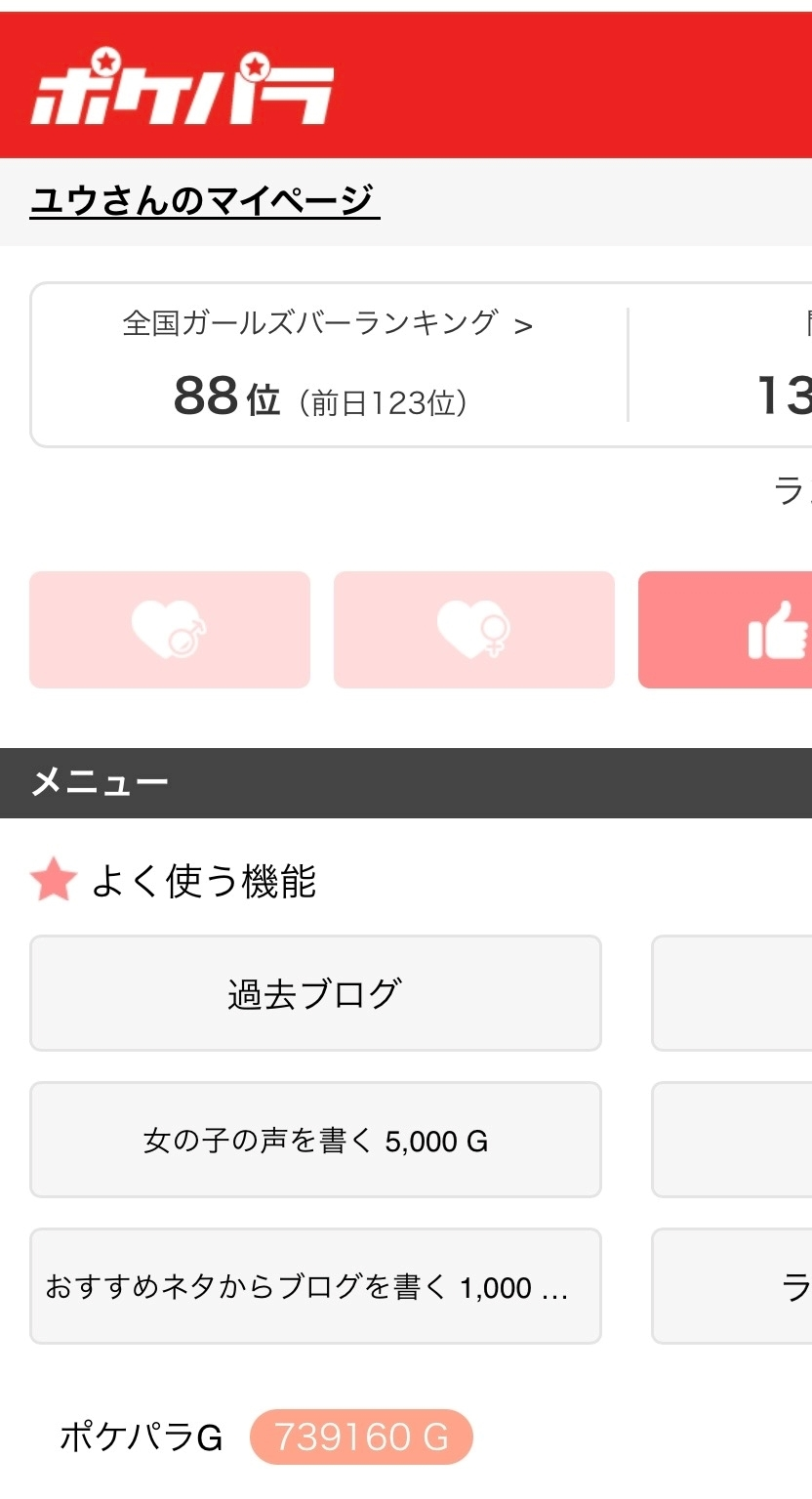Click おすすめネタからブログを書く 1,000

point(315,1286)
